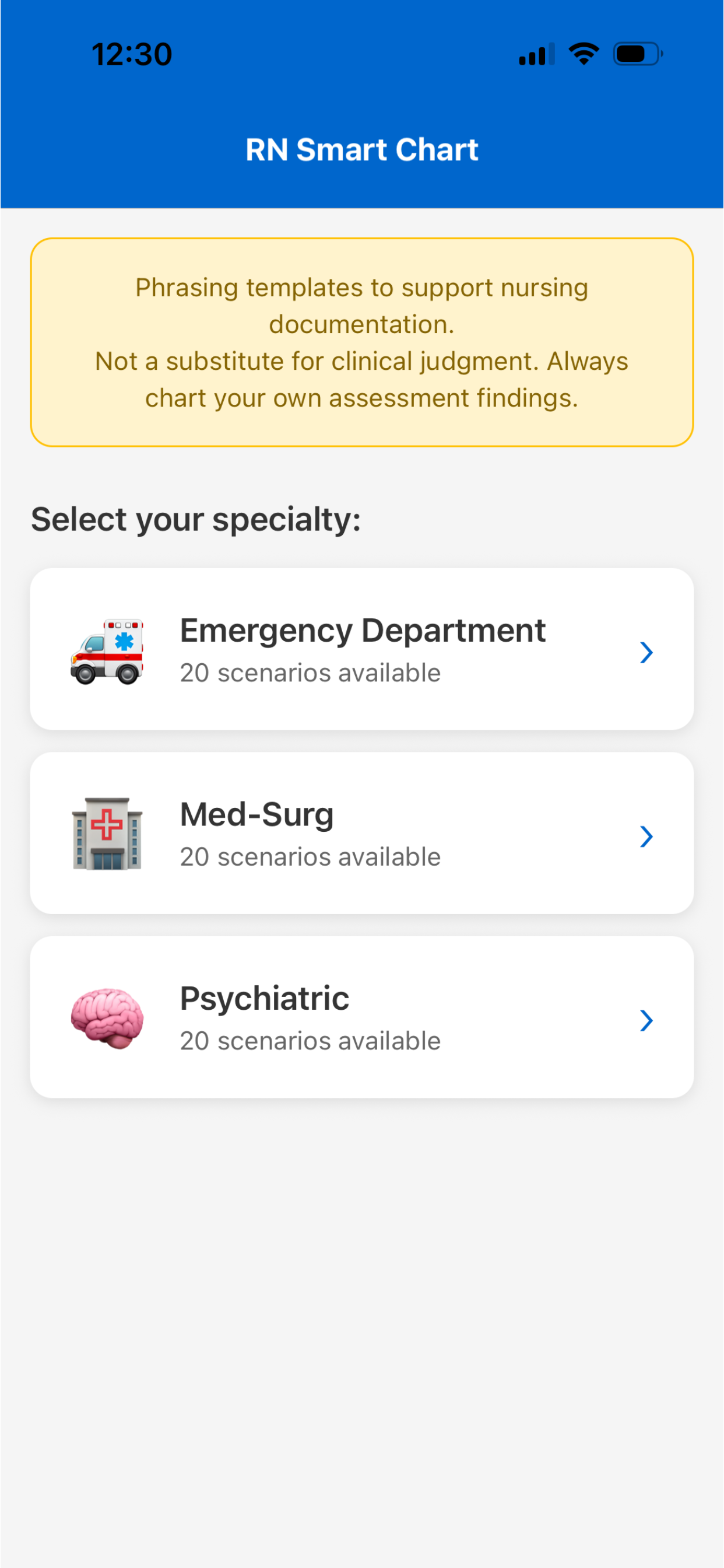Expand the Emergency Department chevron

(x=646, y=652)
